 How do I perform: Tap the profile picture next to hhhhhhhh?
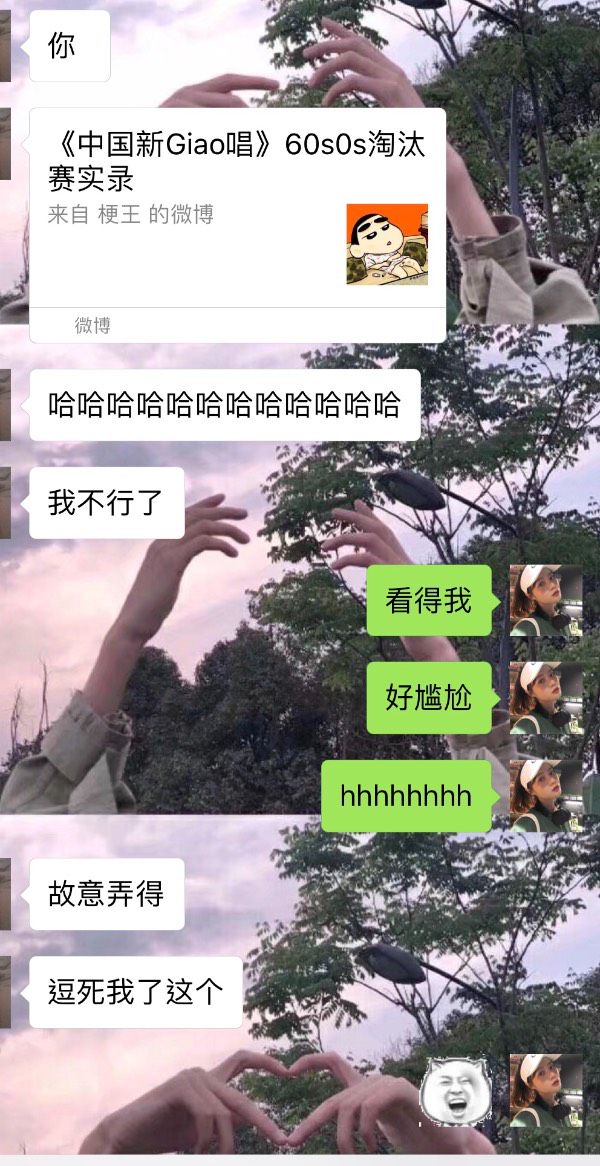(x=545, y=795)
